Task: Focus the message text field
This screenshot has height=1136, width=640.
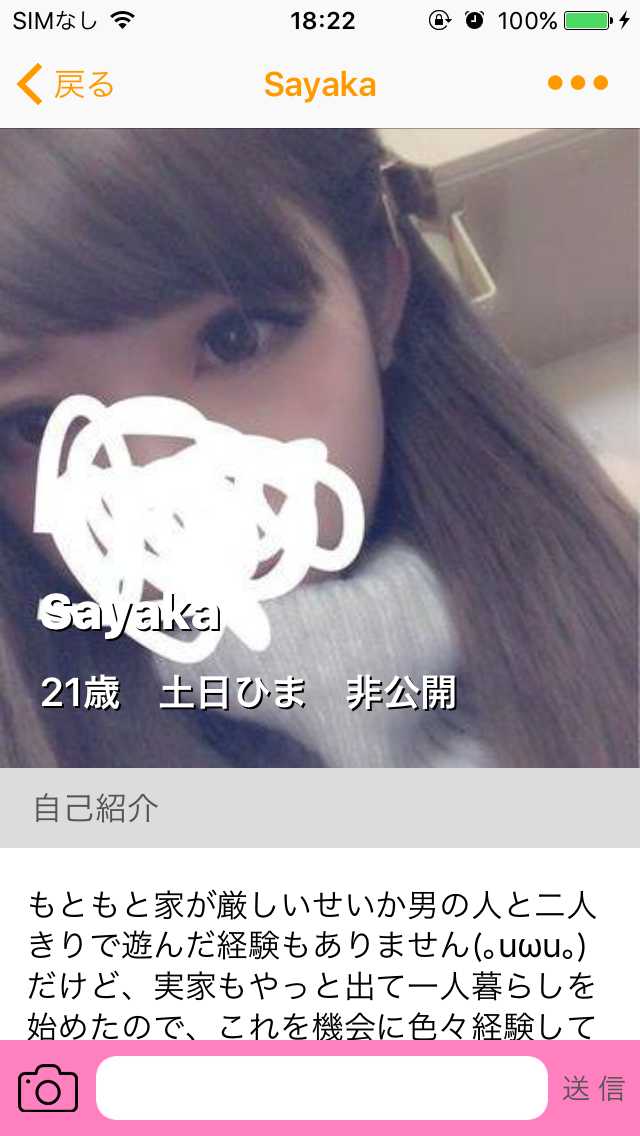Action: pyautogui.click(x=321, y=1088)
